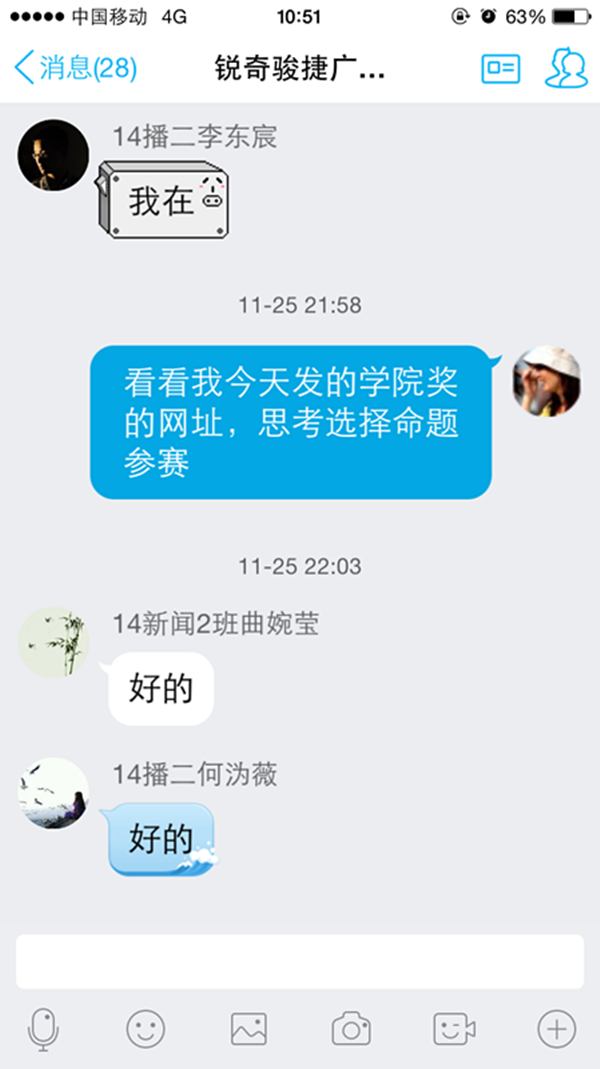Go back to the 消息 list
Image resolution: width=600 pixels, height=1069 pixels.
click(75, 68)
